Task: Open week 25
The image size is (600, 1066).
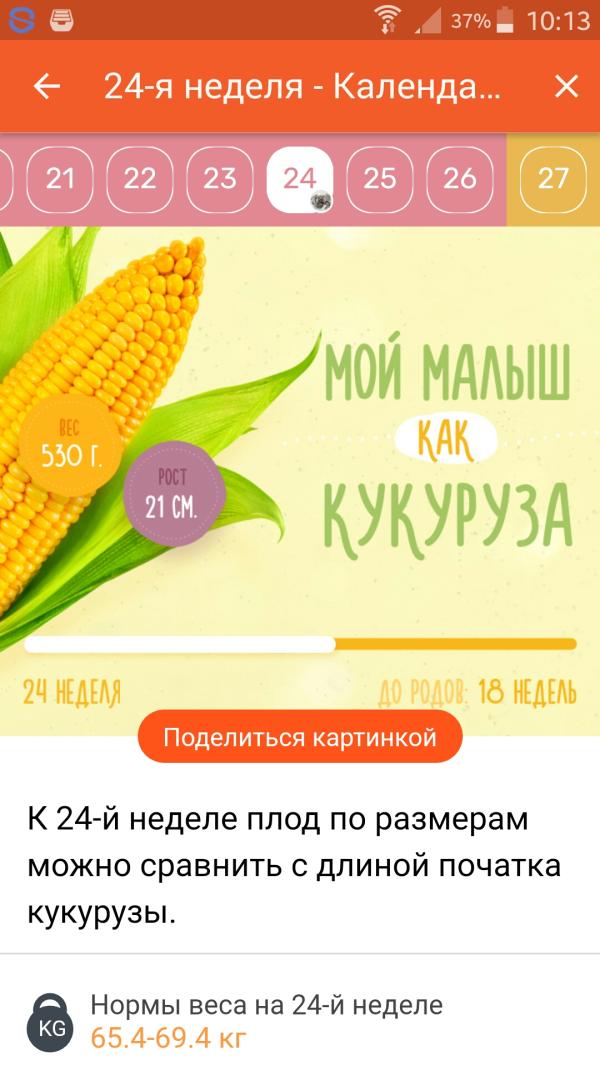Action: [x=379, y=179]
